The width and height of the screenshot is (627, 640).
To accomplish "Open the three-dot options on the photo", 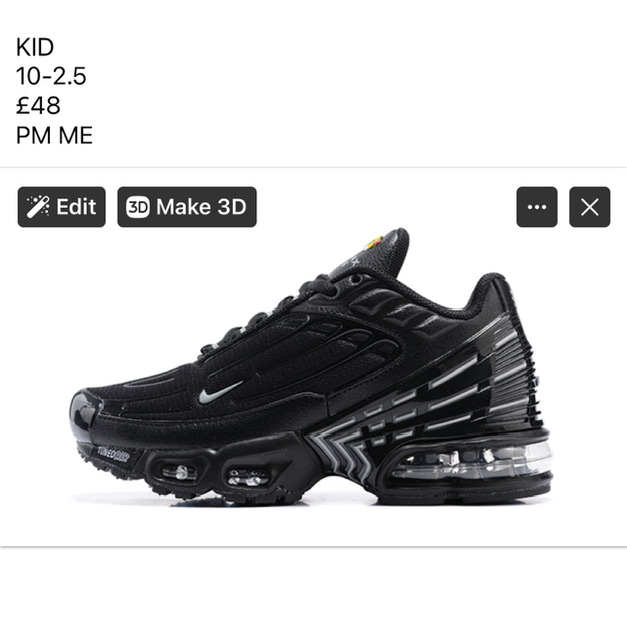I will [x=537, y=207].
